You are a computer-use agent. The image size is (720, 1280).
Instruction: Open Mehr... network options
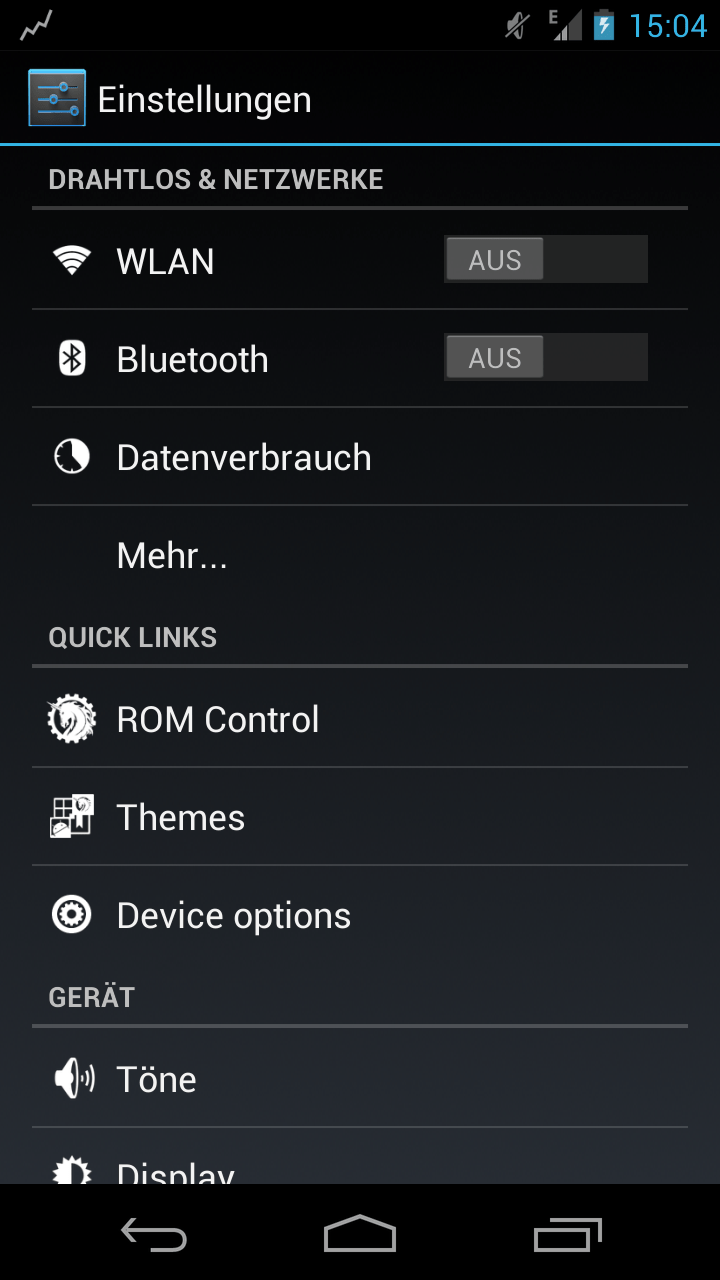360,554
